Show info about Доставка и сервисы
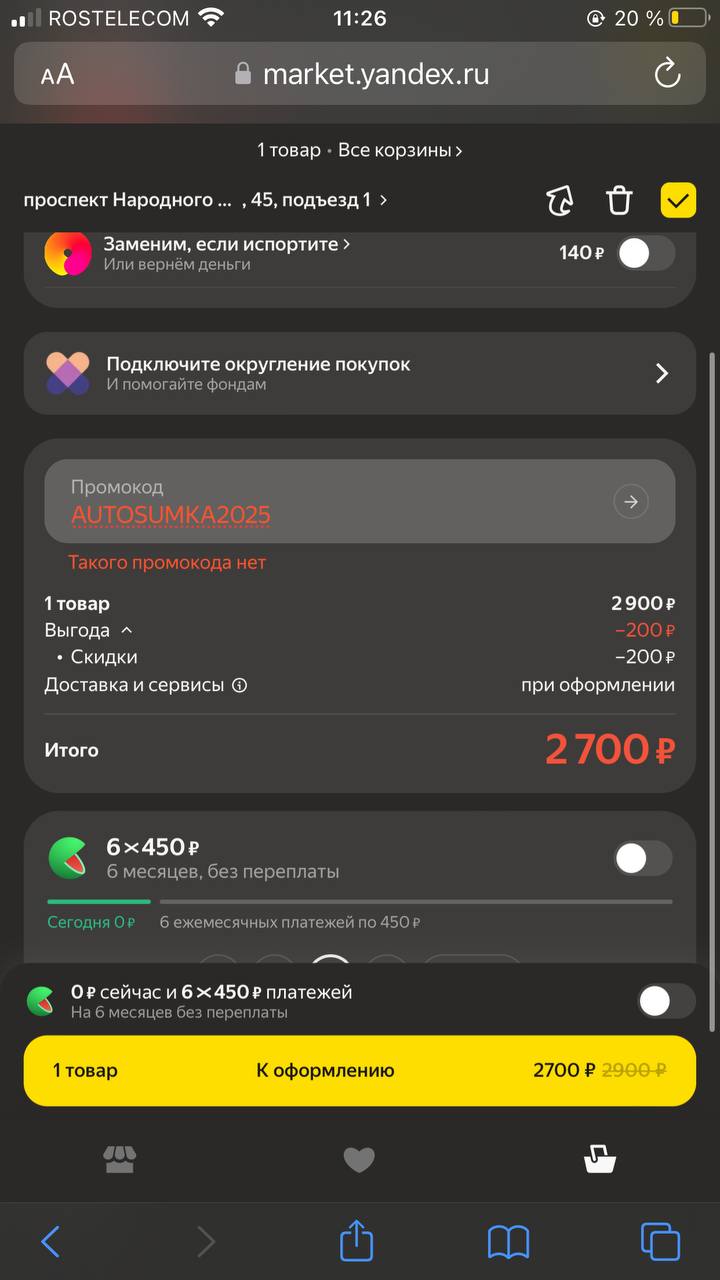 [x=239, y=686]
